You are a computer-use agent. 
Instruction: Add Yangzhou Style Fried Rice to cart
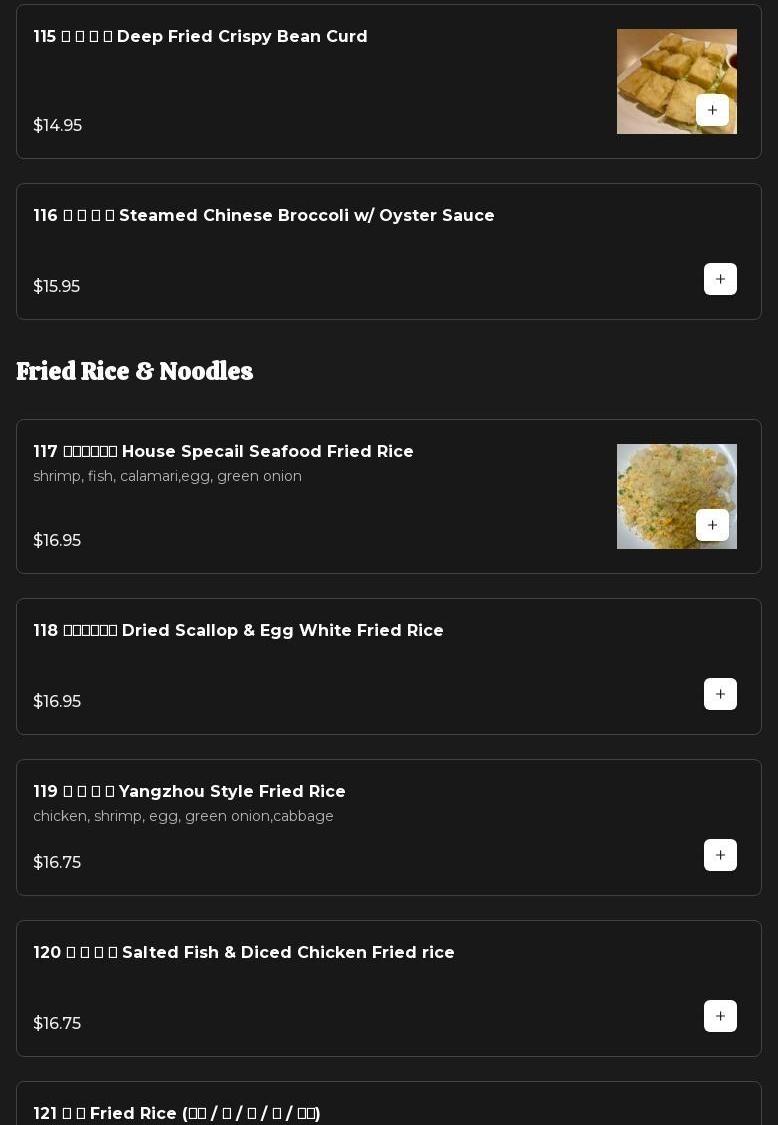click(x=720, y=855)
